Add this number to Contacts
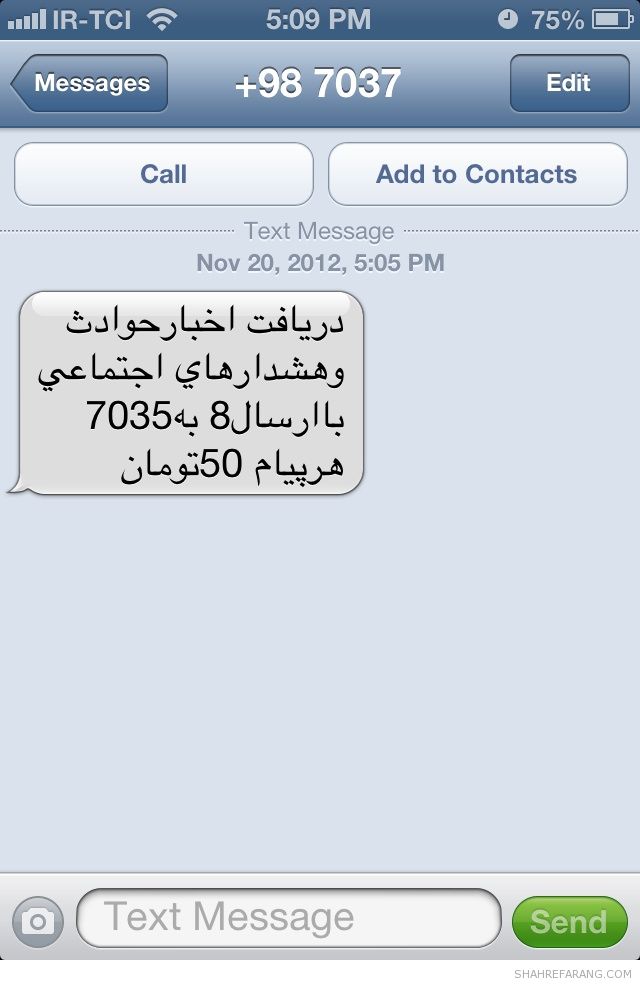Image resolution: width=640 pixels, height=990 pixels. (477, 174)
